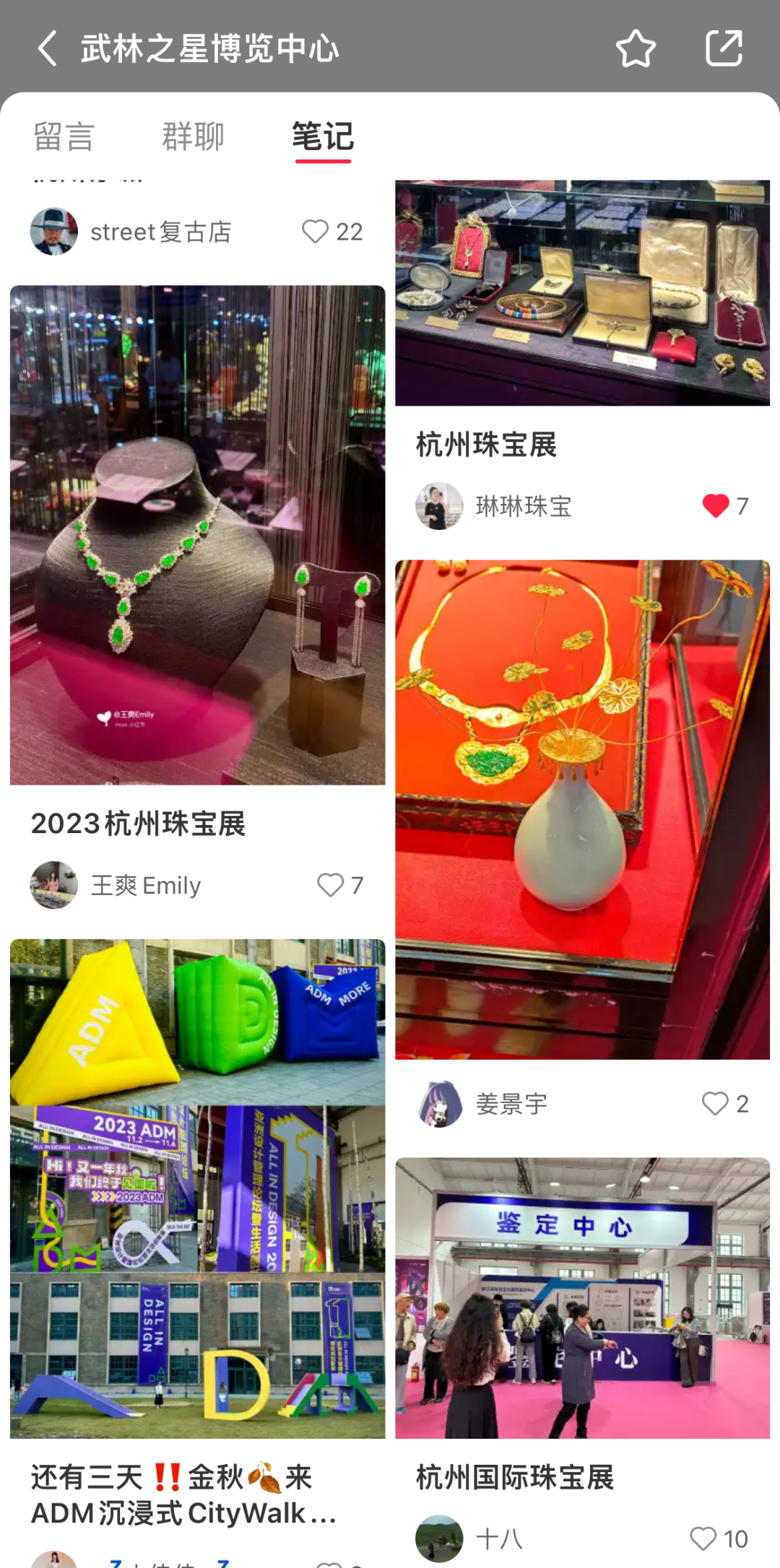The width and height of the screenshot is (780, 1568).
Task: Select the 笔记 tab
Action: pyautogui.click(x=323, y=137)
